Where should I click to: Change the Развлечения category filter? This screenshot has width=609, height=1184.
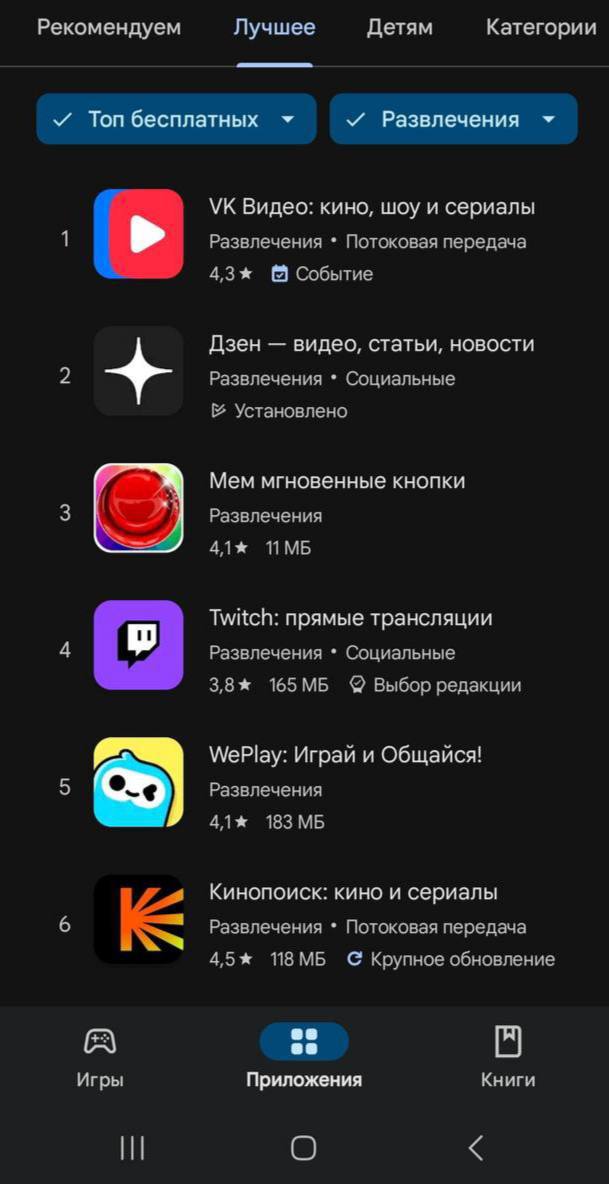pyautogui.click(x=453, y=120)
